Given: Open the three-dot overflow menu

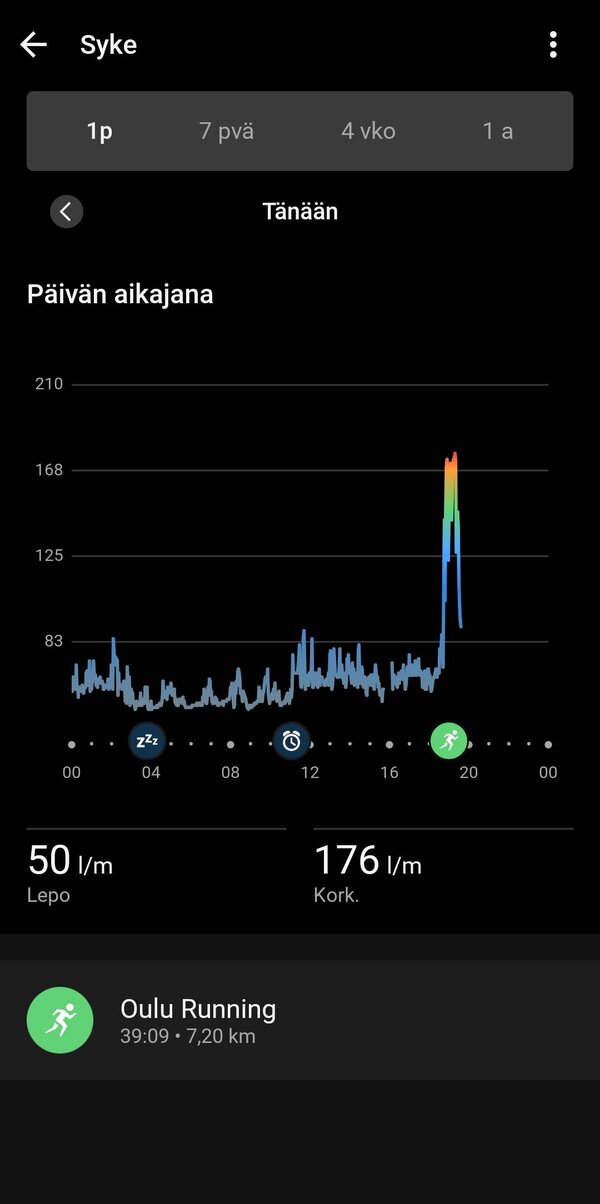Looking at the screenshot, I should coord(553,45).
